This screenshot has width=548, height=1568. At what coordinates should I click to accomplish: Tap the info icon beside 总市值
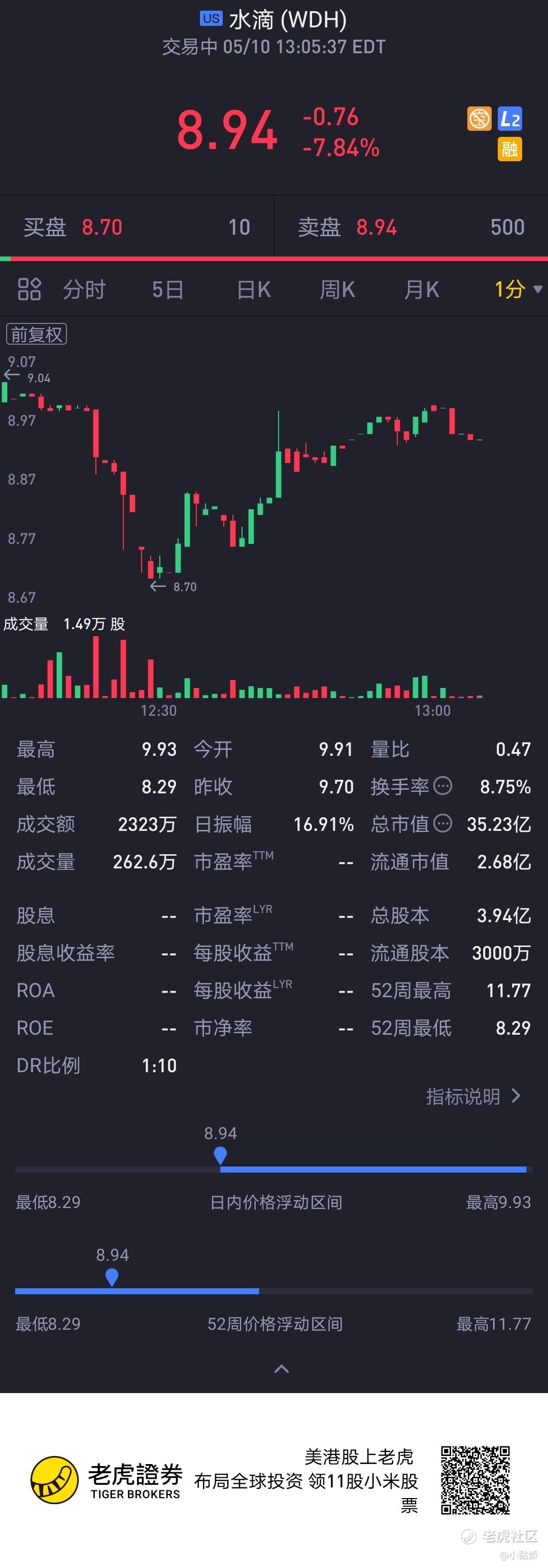(442, 824)
